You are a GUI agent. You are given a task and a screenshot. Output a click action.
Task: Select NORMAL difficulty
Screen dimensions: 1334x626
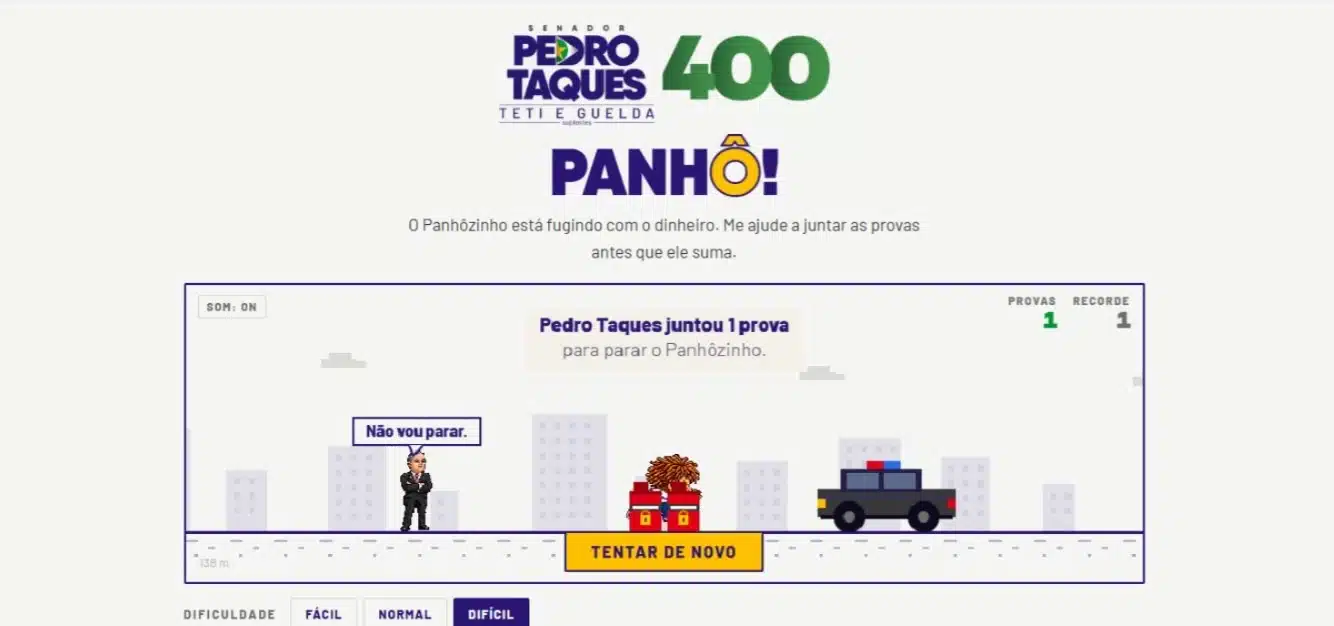click(405, 614)
